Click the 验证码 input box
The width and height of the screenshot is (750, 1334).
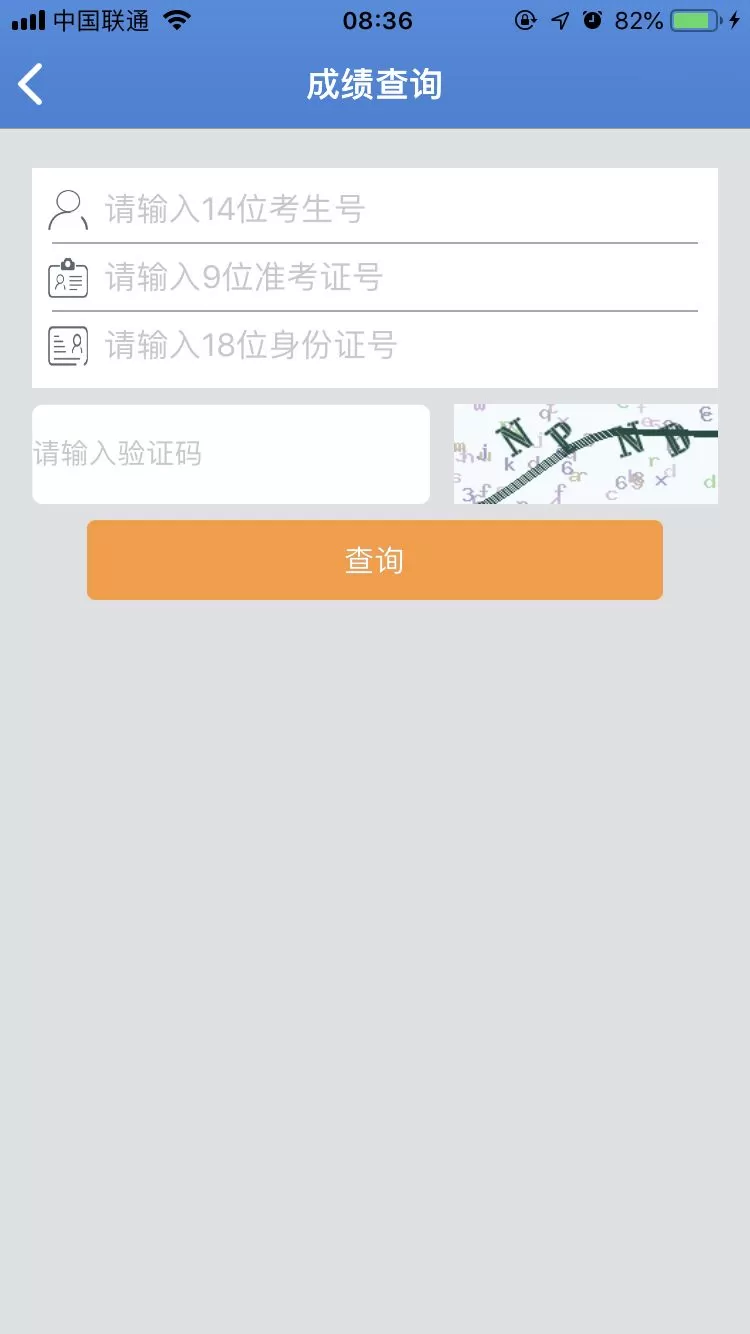[x=230, y=454]
